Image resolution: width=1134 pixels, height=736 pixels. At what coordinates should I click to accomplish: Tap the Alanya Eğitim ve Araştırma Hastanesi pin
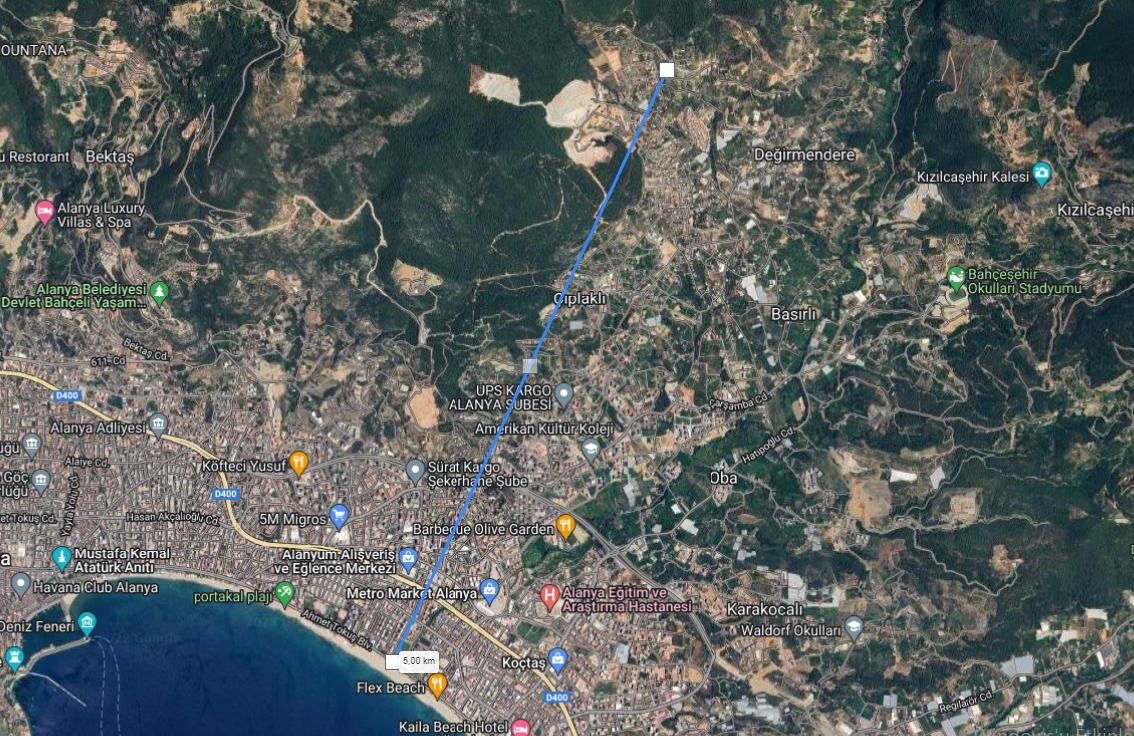click(549, 597)
